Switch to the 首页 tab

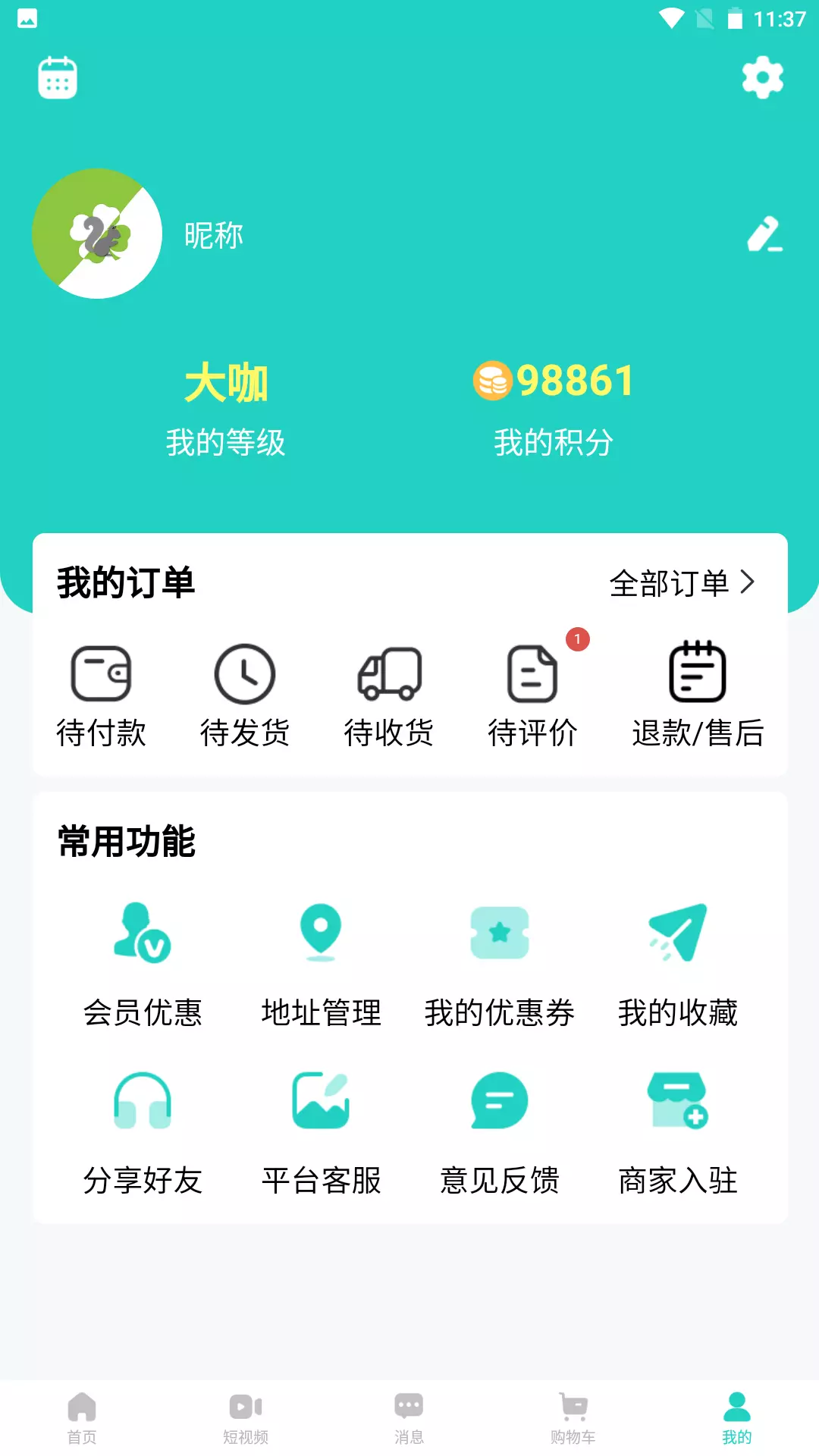click(82, 1418)
